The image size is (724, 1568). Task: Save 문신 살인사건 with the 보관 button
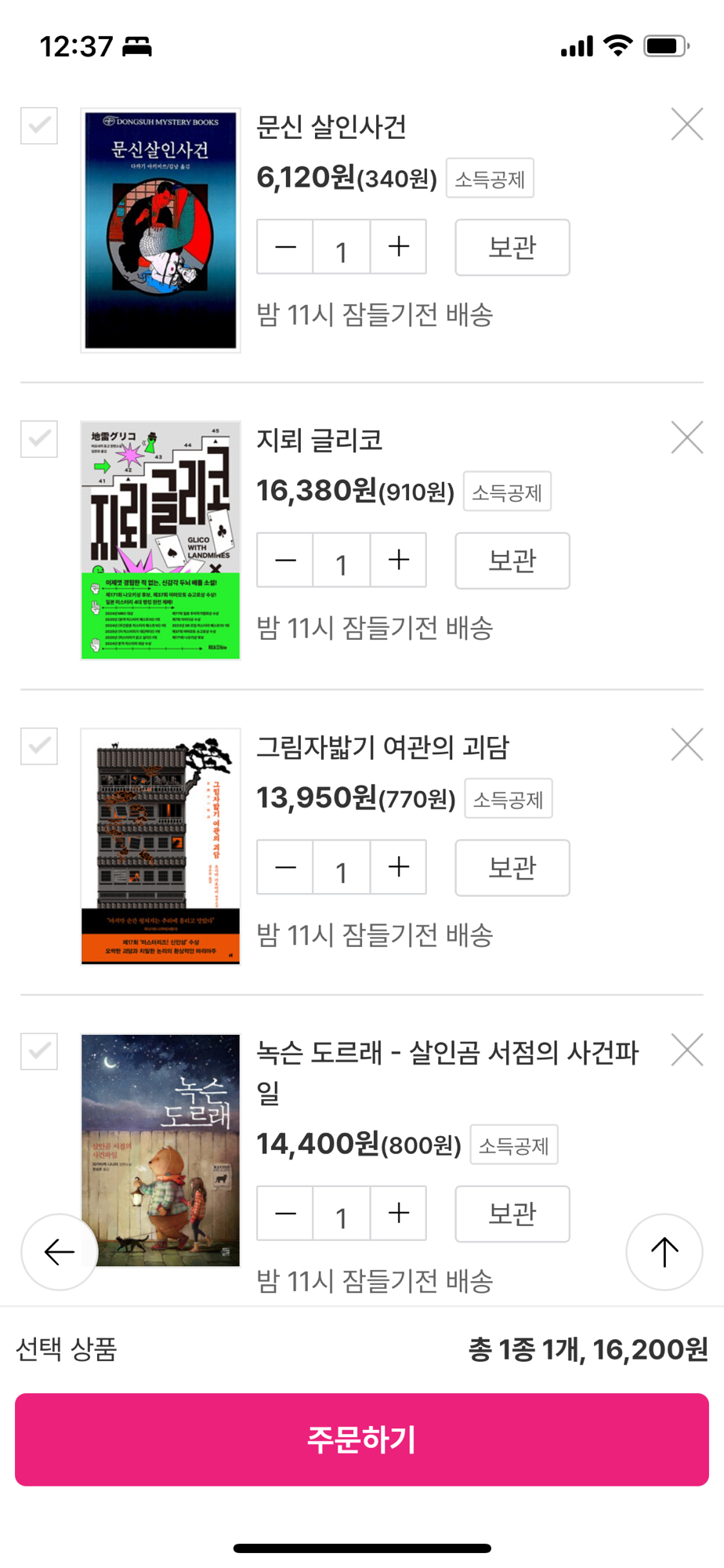click(512, 247)
